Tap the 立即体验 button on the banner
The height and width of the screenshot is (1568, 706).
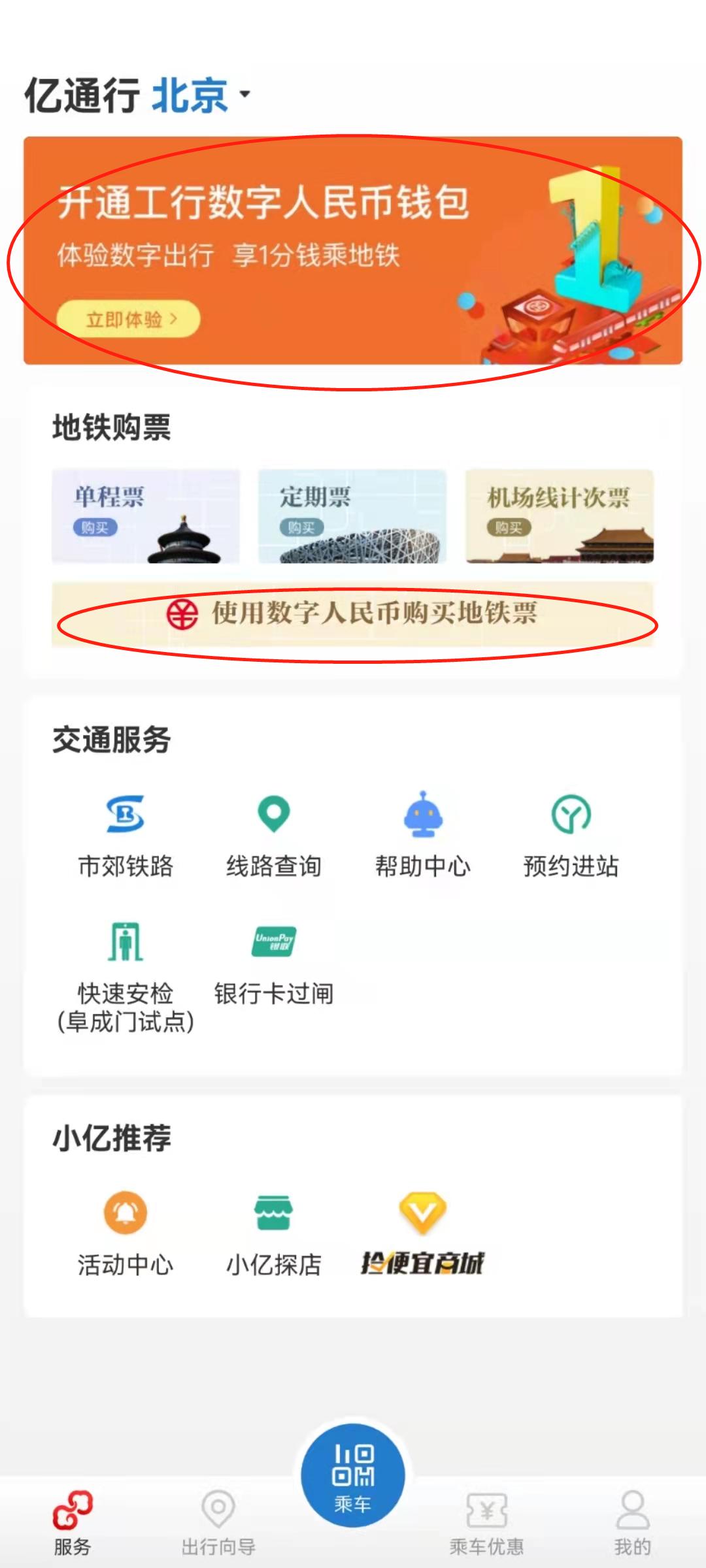tap(128, 319)
